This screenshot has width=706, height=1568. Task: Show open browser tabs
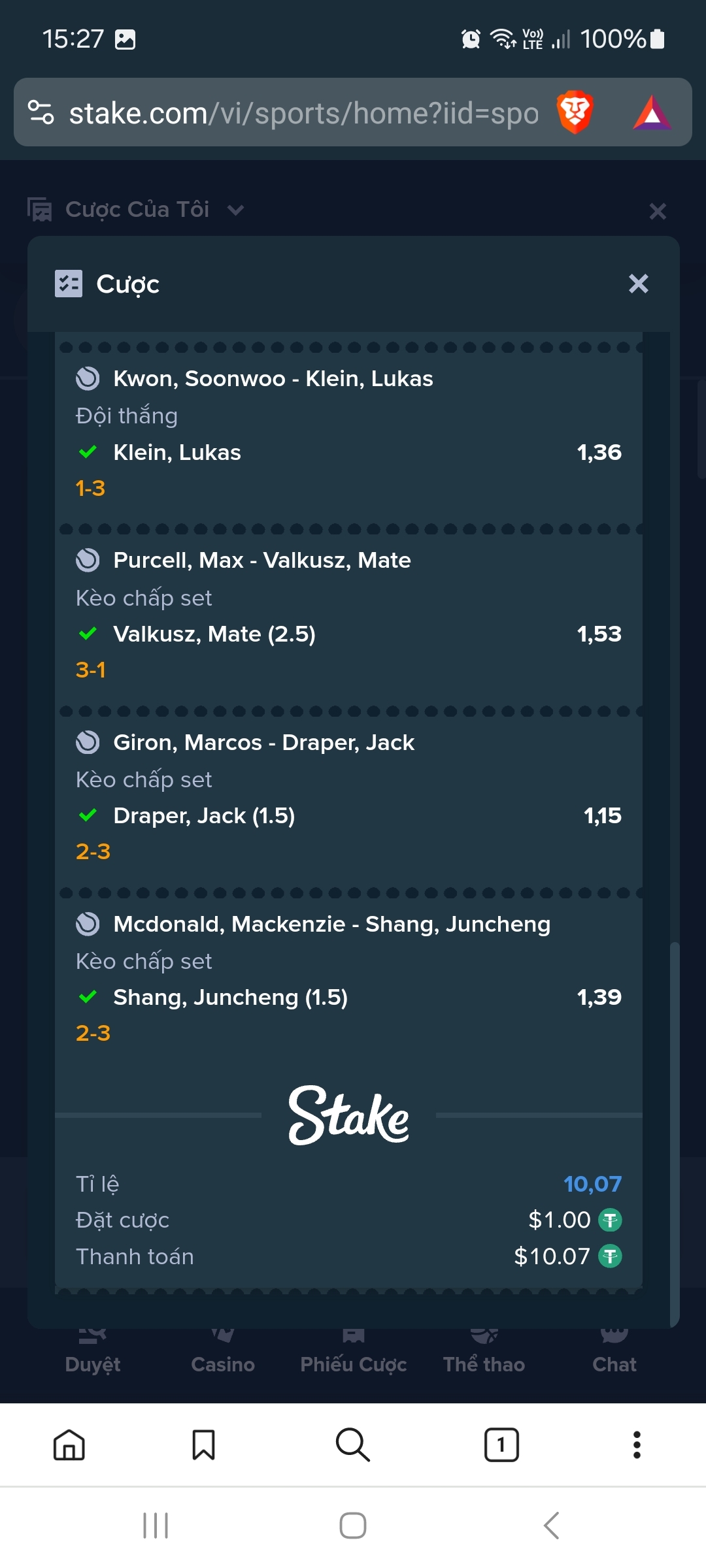pyautogui.click(x=501, y=1445)
